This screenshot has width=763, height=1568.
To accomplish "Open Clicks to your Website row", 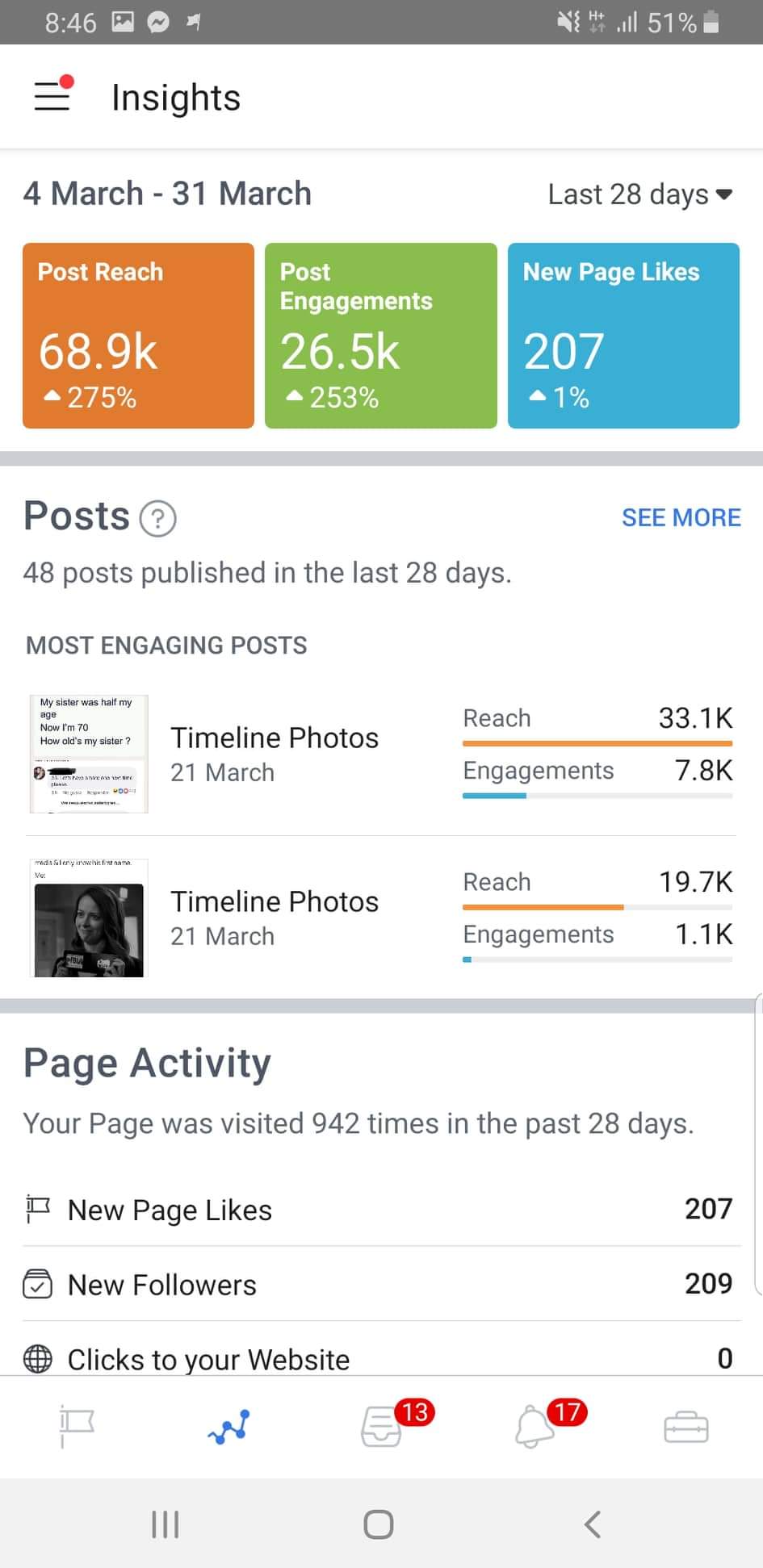I will (x=381, y=1357).
